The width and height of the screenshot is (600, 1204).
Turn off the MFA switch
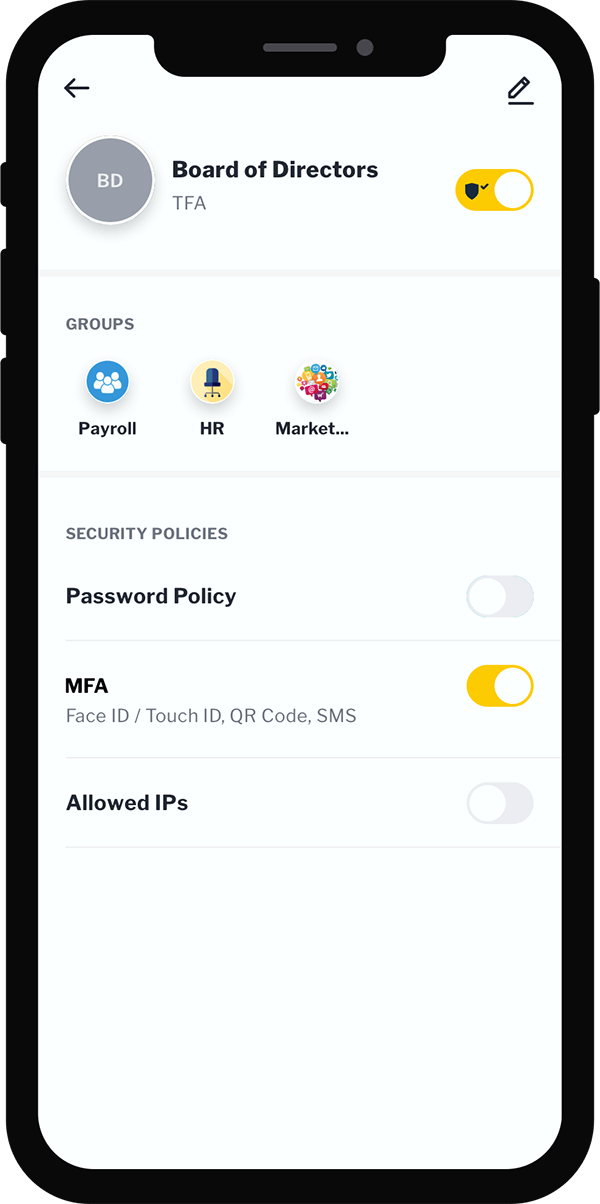[500, 687]
